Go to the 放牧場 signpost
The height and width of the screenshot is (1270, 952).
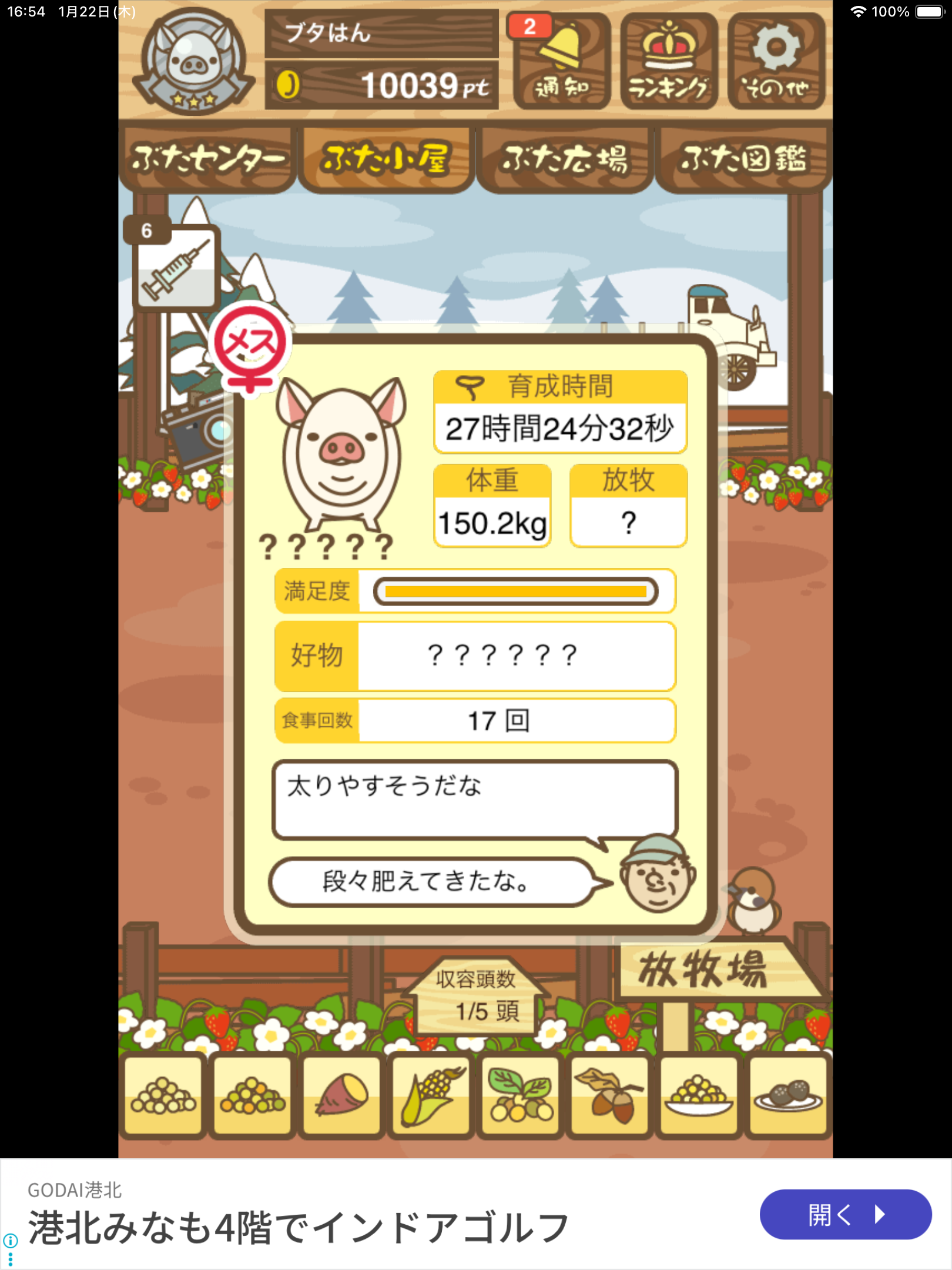point(705,970)
